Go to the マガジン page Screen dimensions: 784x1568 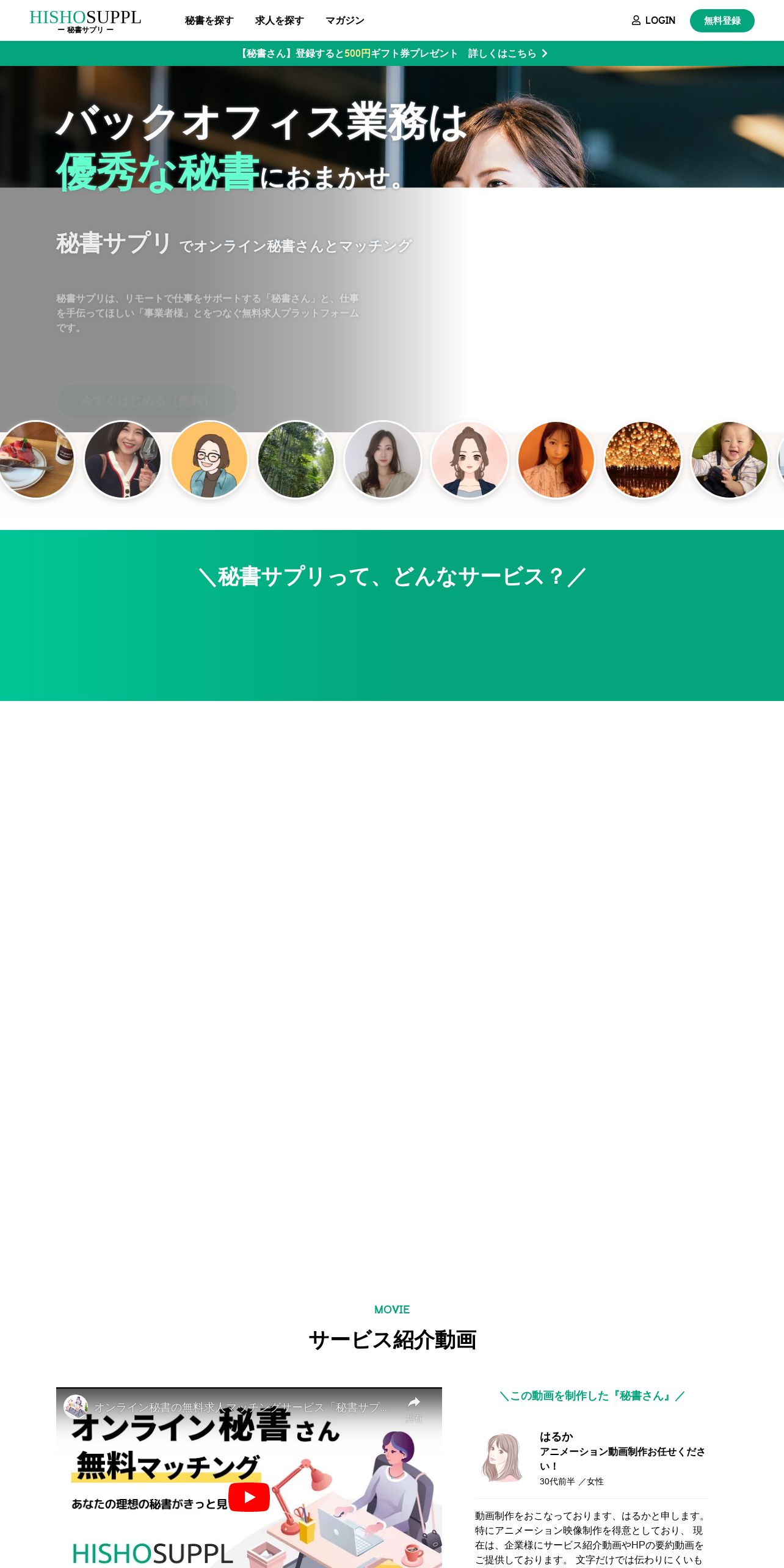pyautogui.click(x=344, y=21)
